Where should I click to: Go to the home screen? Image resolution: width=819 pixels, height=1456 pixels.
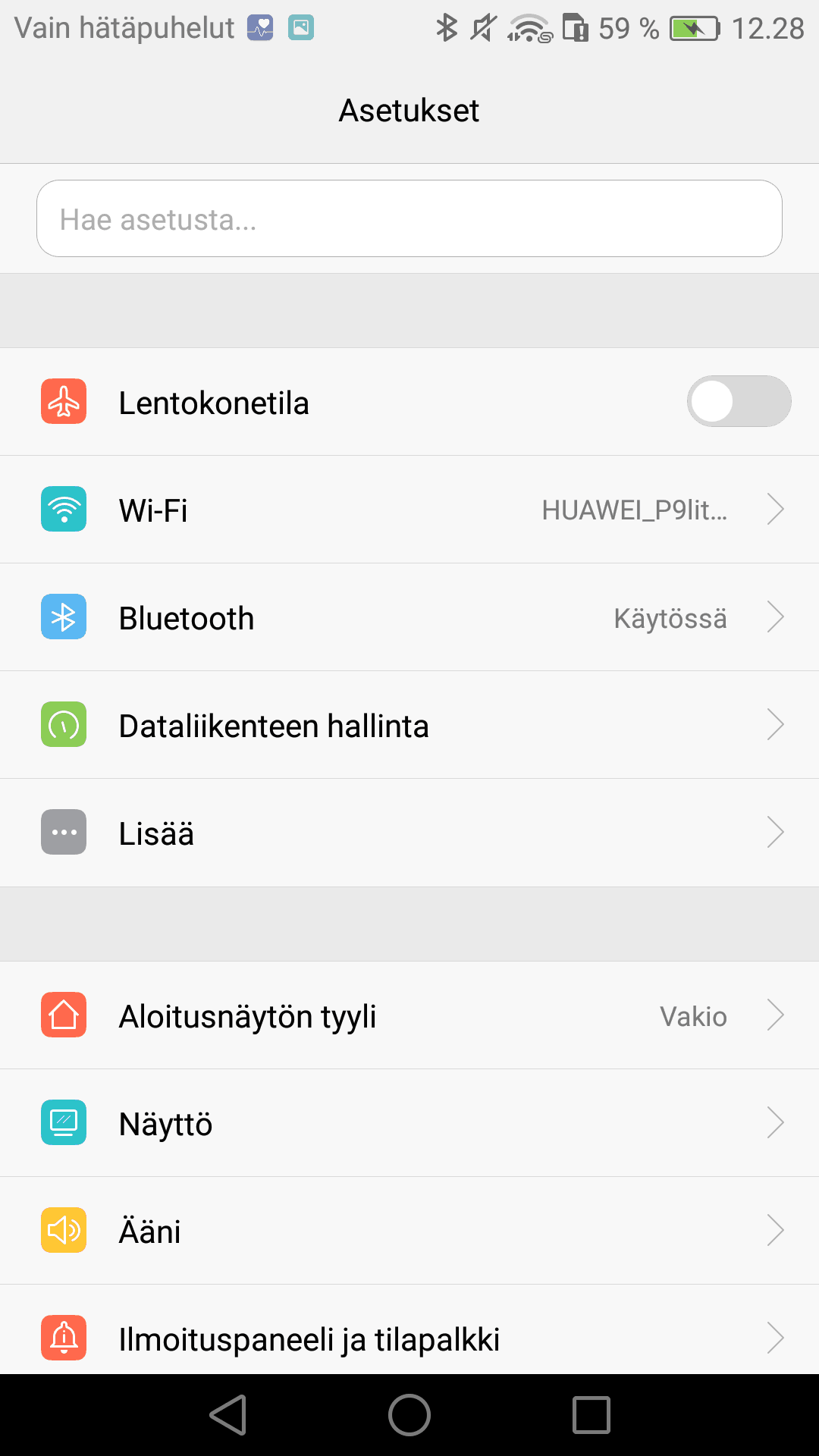coord(409,1415)
